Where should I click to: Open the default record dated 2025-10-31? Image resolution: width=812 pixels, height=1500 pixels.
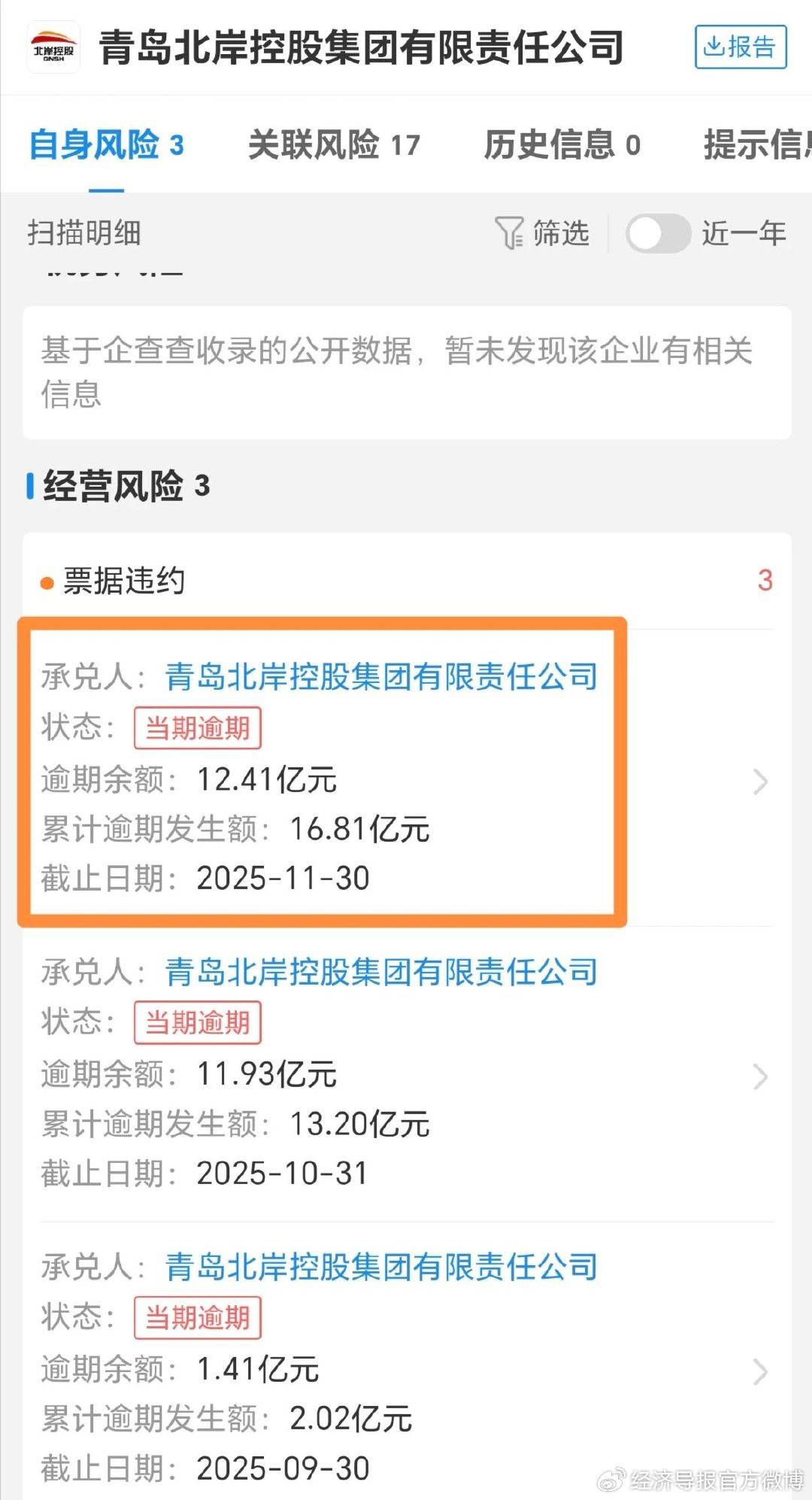click(760, 1077)
